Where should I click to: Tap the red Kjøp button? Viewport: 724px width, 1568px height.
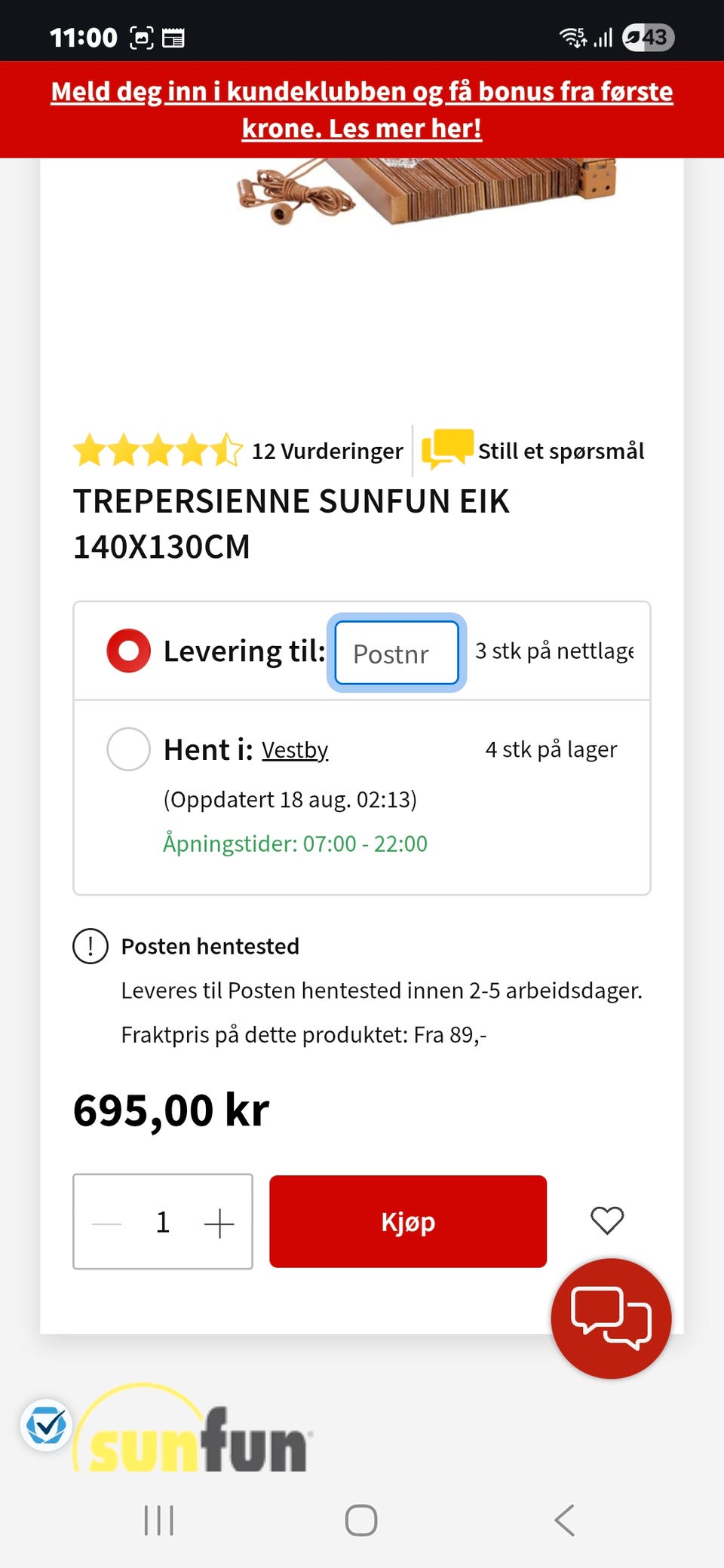(408, 1221)
